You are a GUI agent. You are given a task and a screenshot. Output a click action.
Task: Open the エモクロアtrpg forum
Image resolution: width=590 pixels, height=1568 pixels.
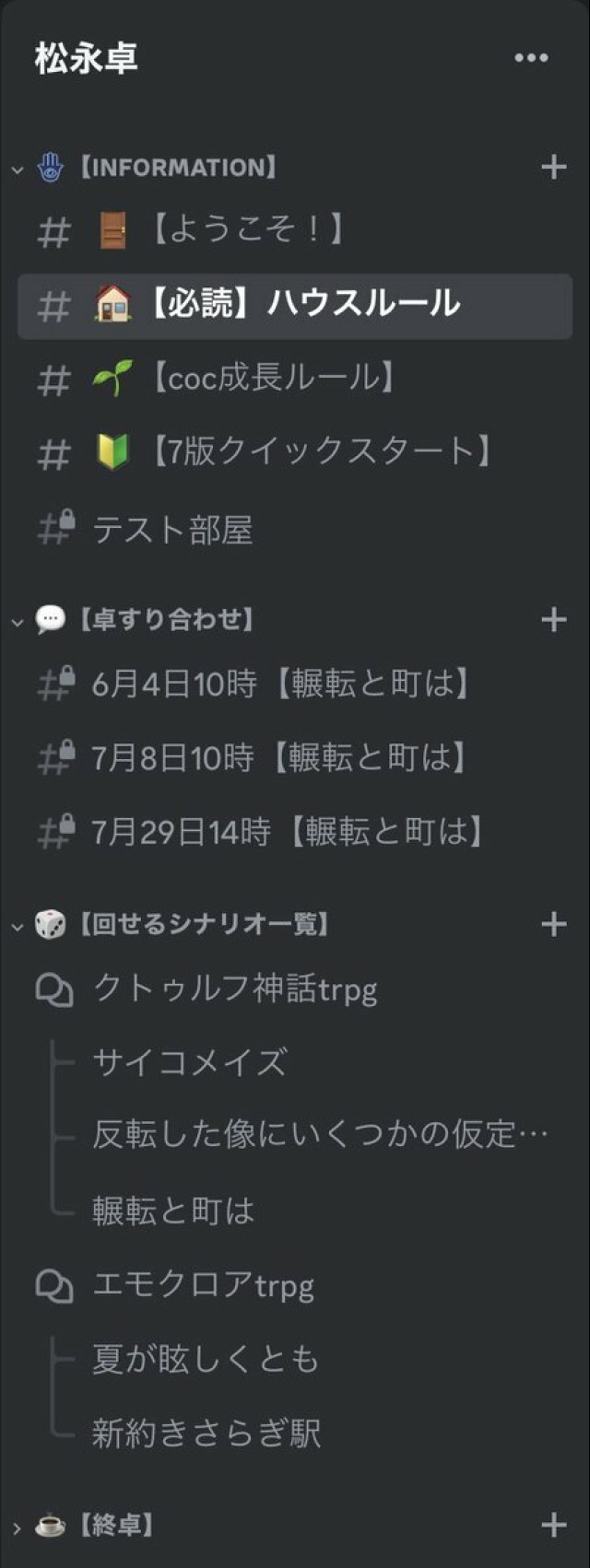pyautogui.click(x=203, y=1285)
